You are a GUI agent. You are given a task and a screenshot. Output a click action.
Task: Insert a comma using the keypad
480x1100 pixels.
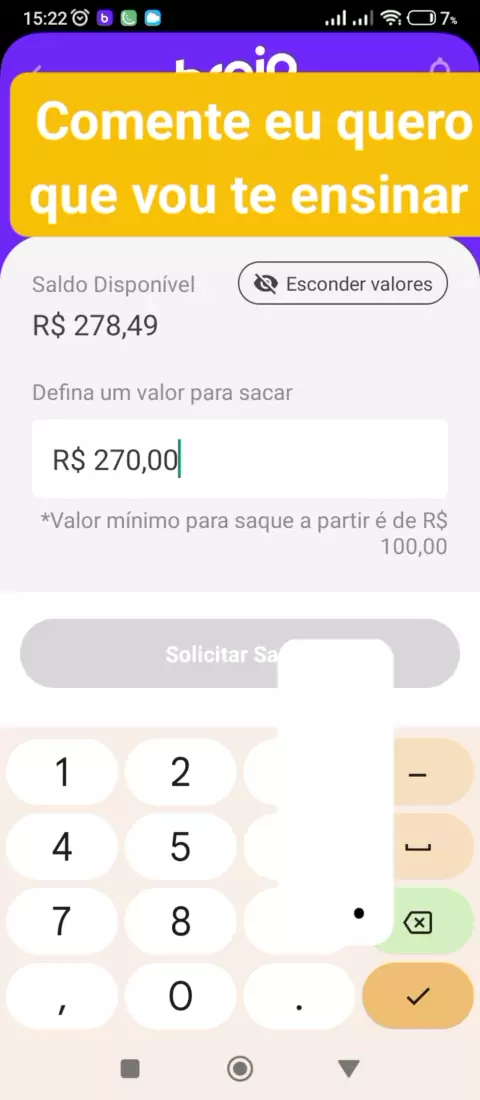(62, 996)
